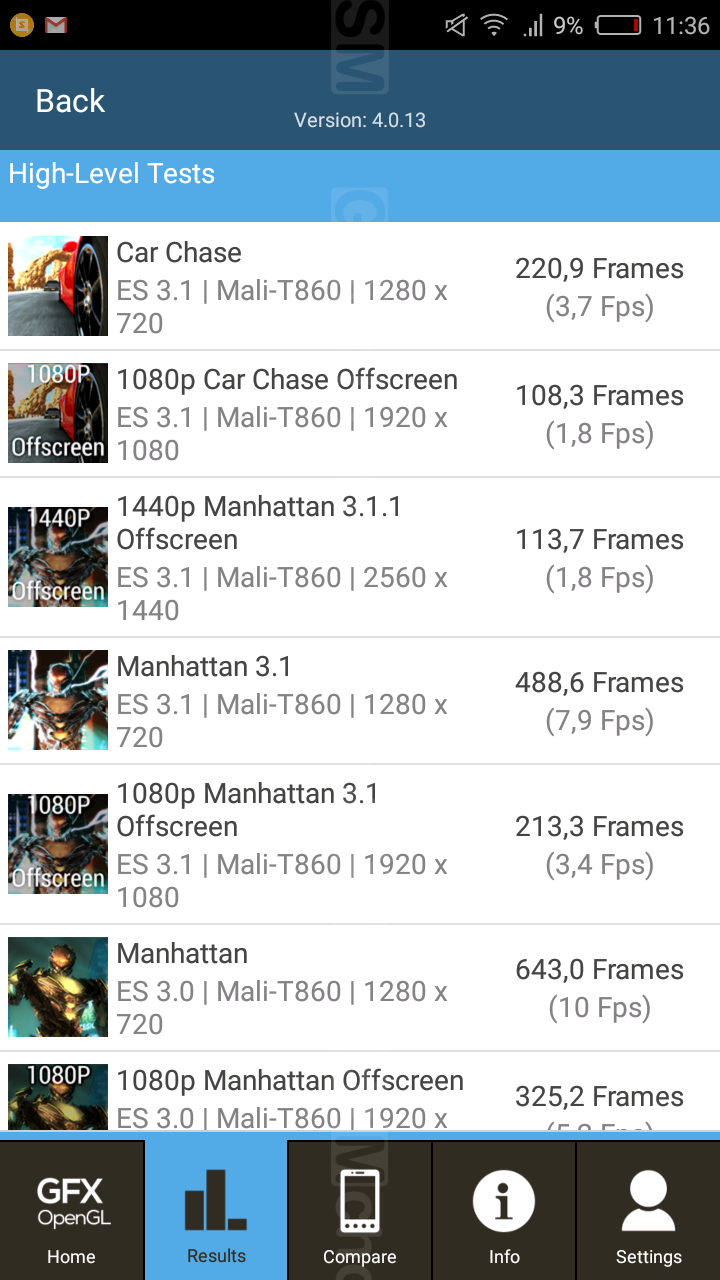View Manhattan 3.1 onscreen result details
Screen dimensions: 720x1280
tap(360, 700)
